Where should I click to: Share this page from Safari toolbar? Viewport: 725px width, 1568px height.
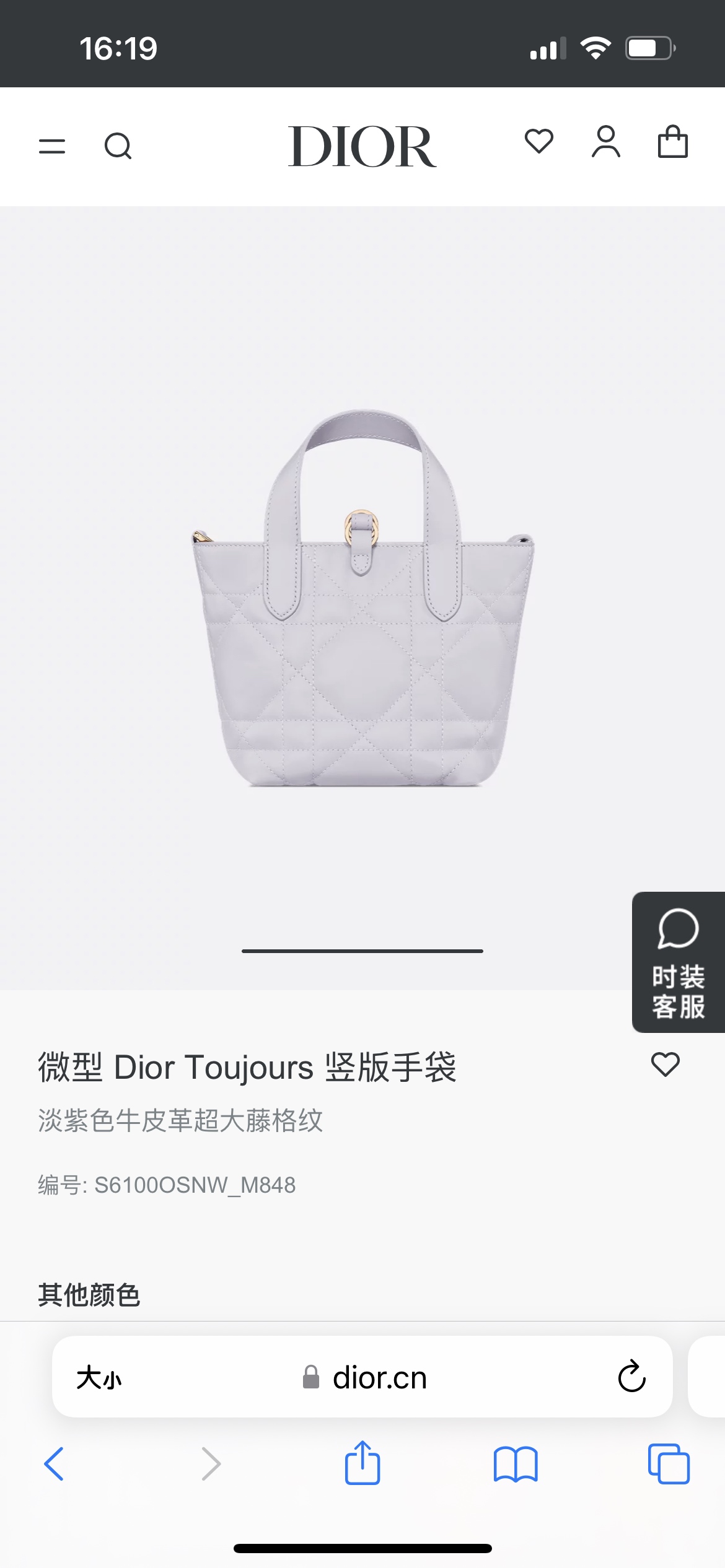coord(362,1463)
